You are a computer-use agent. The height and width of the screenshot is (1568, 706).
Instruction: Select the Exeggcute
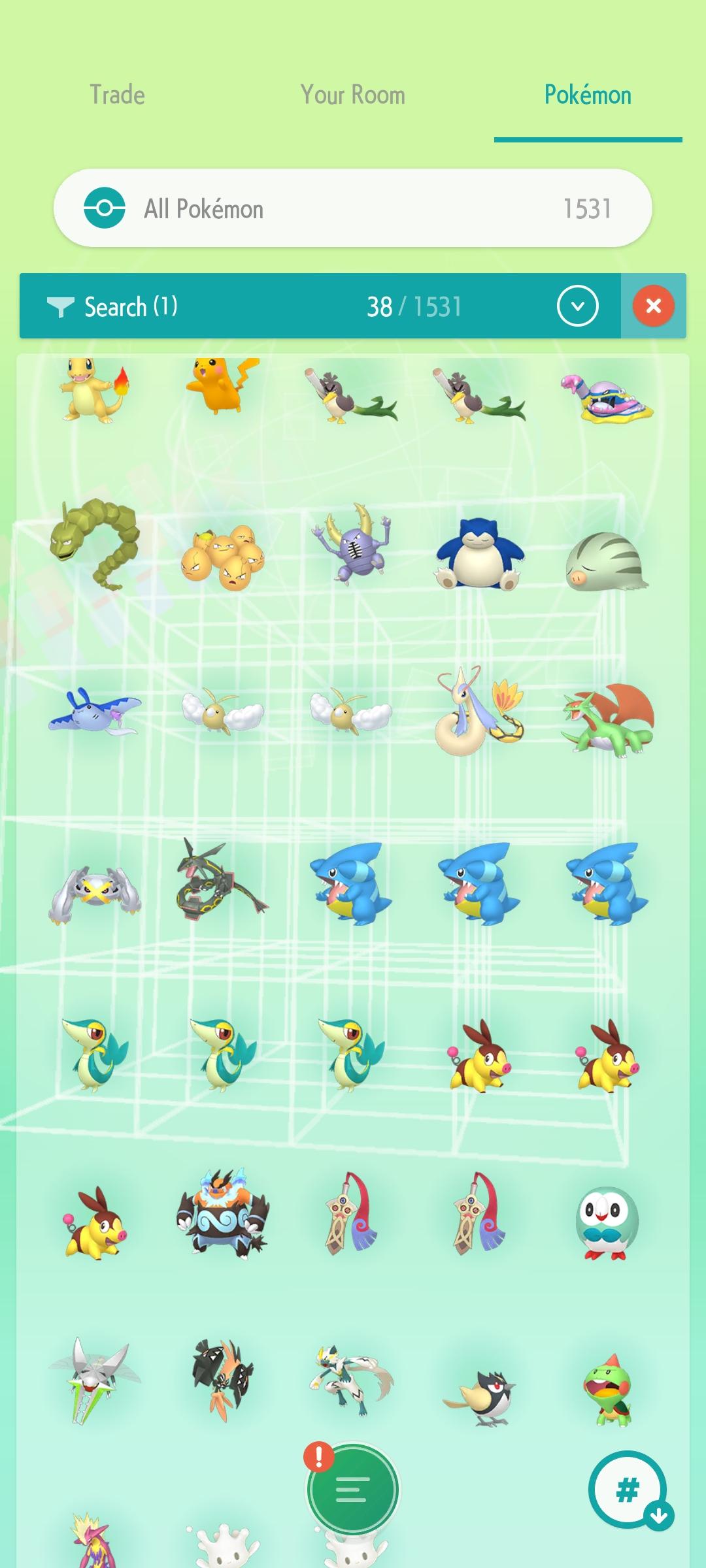pyautogui.click(x=223, y=559)
